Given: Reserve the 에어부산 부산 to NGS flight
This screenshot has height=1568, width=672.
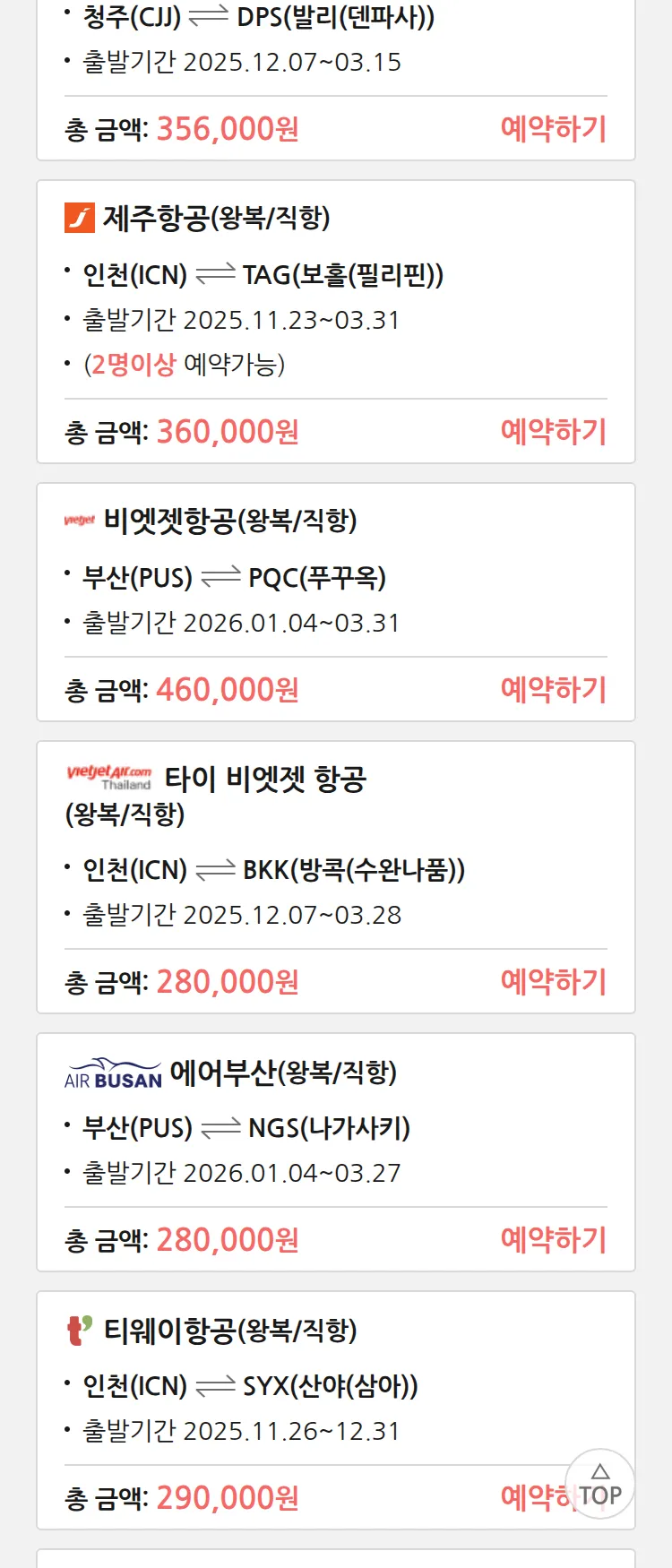Looking at the screenshot, I should (x=553, y=1240).
